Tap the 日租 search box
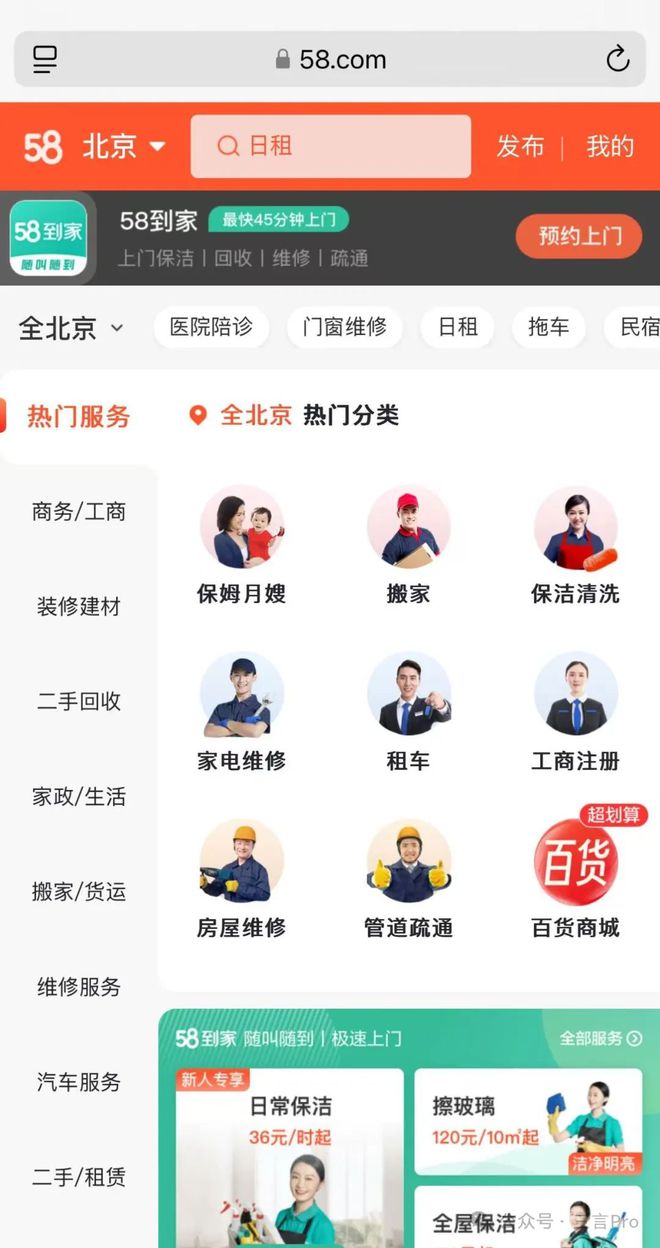660x1248 pixels. pyautogui.click(x=330, y=146)
